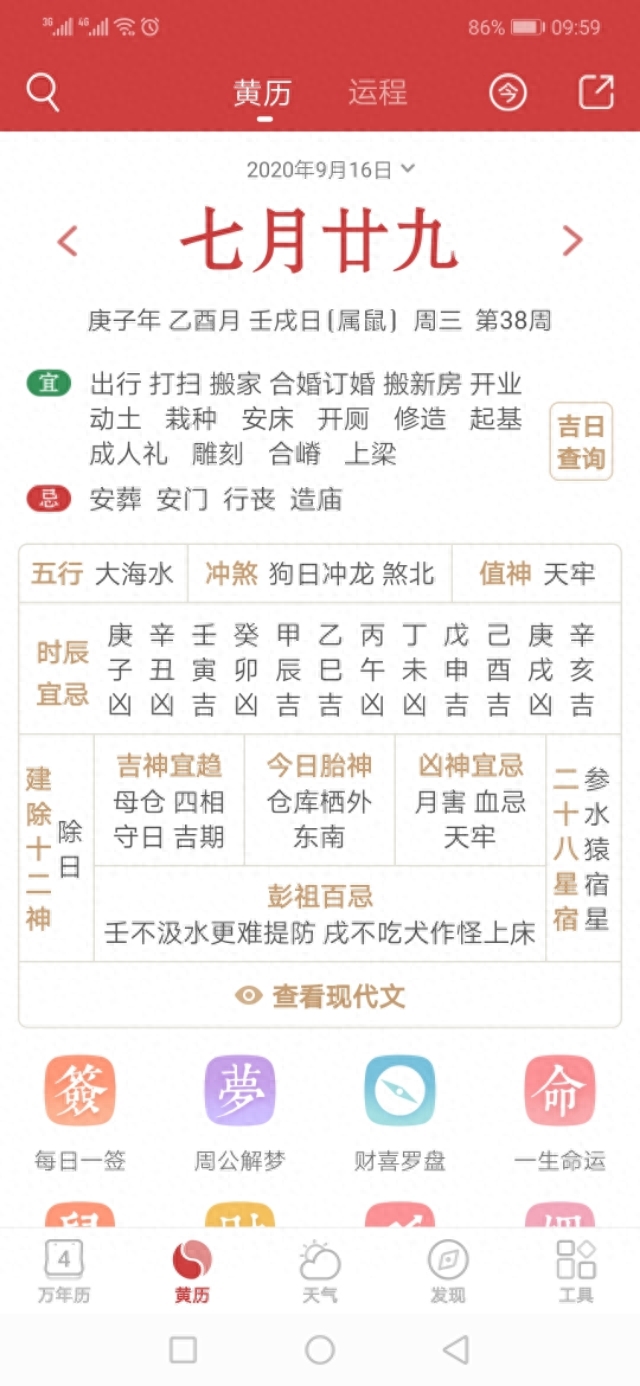Screen dimensions: 640x1386
Task: Open 一生命运 life destiny
Action: click(560, 1112)
